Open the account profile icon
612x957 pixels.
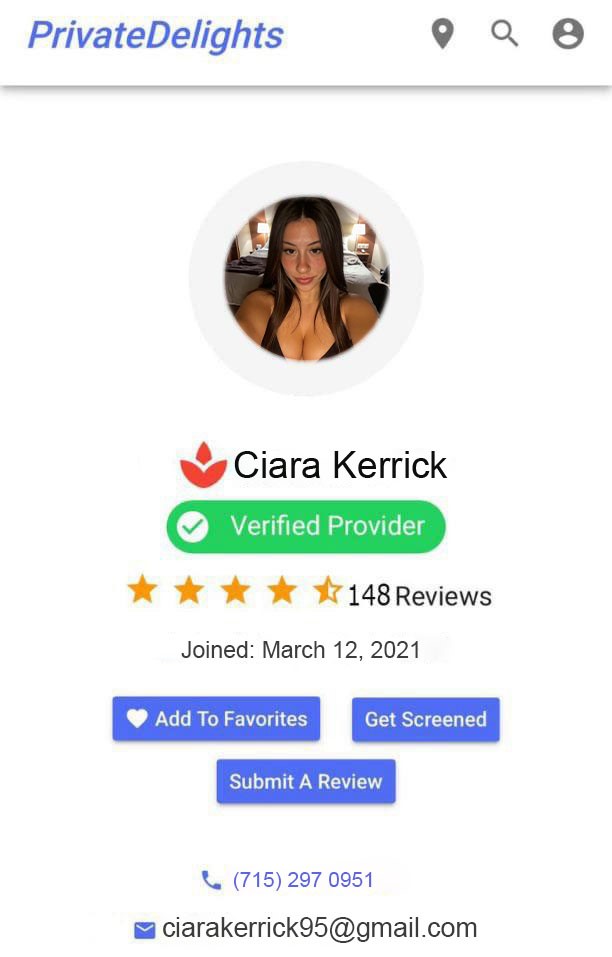pyautogui.click(x=568, y=34)
